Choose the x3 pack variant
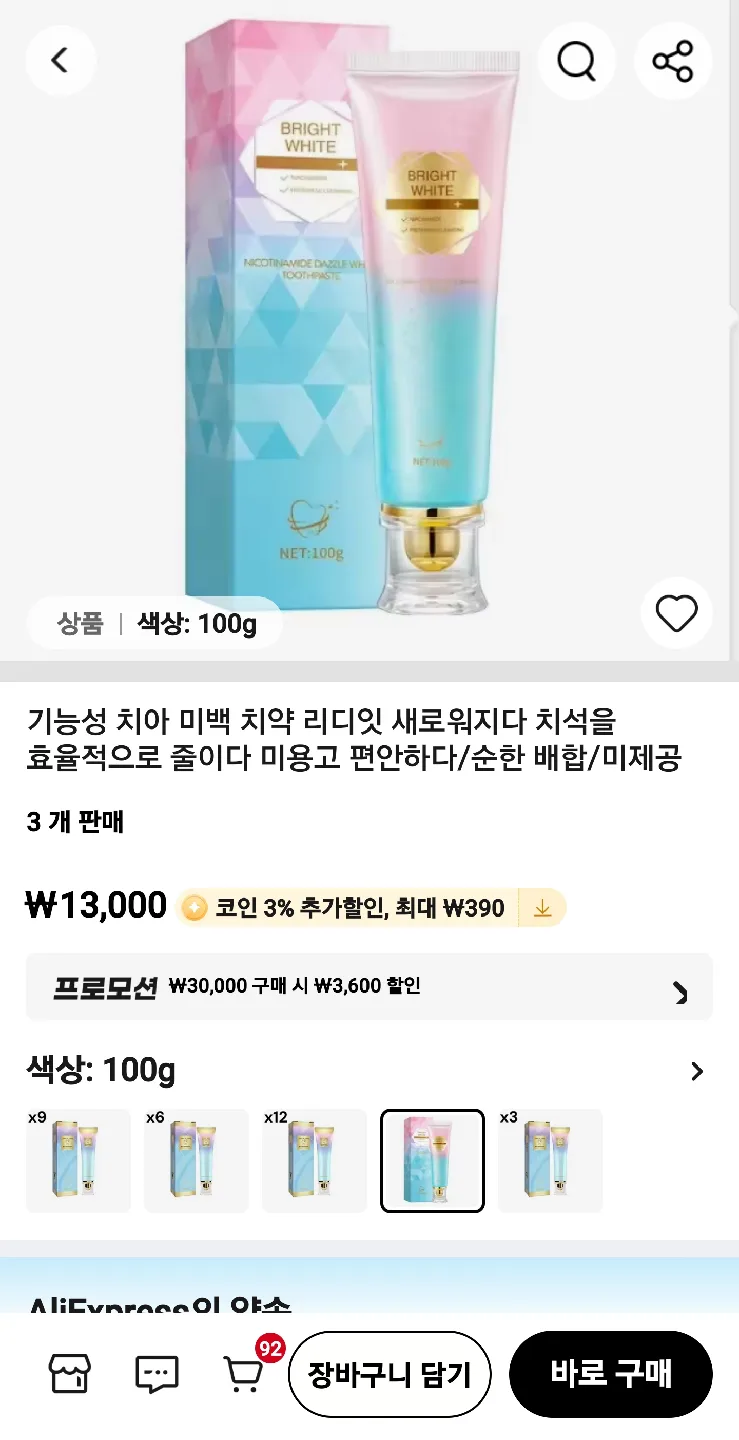Viewport: 739px width, 1440px height. (x=550, y=1160)
